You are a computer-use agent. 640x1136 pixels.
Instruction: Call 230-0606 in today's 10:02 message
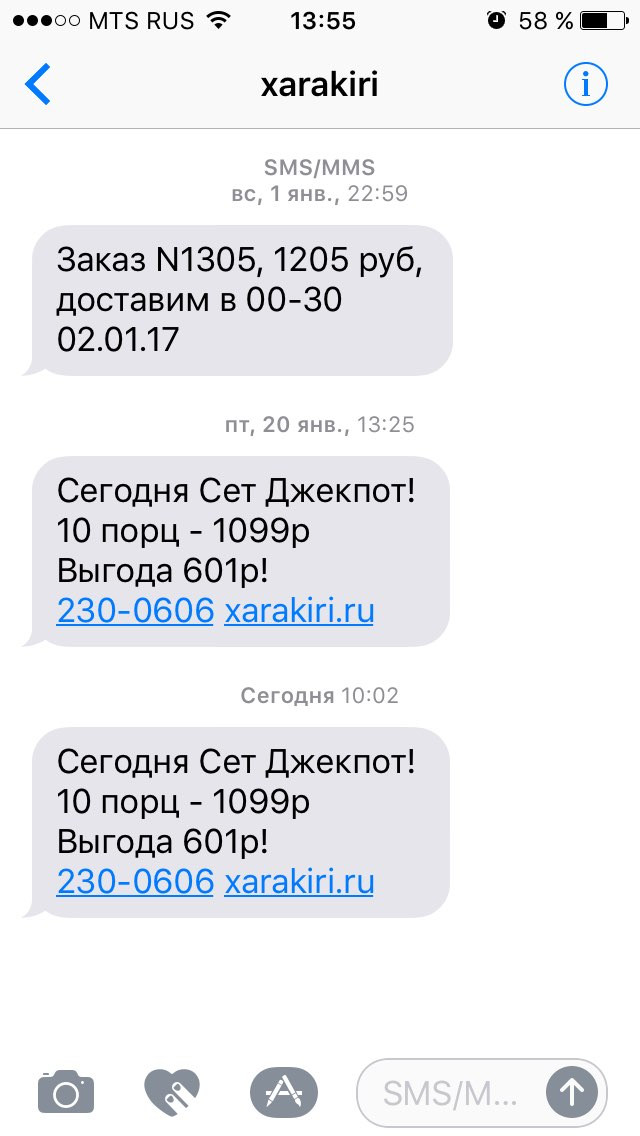tap(136, 882)
